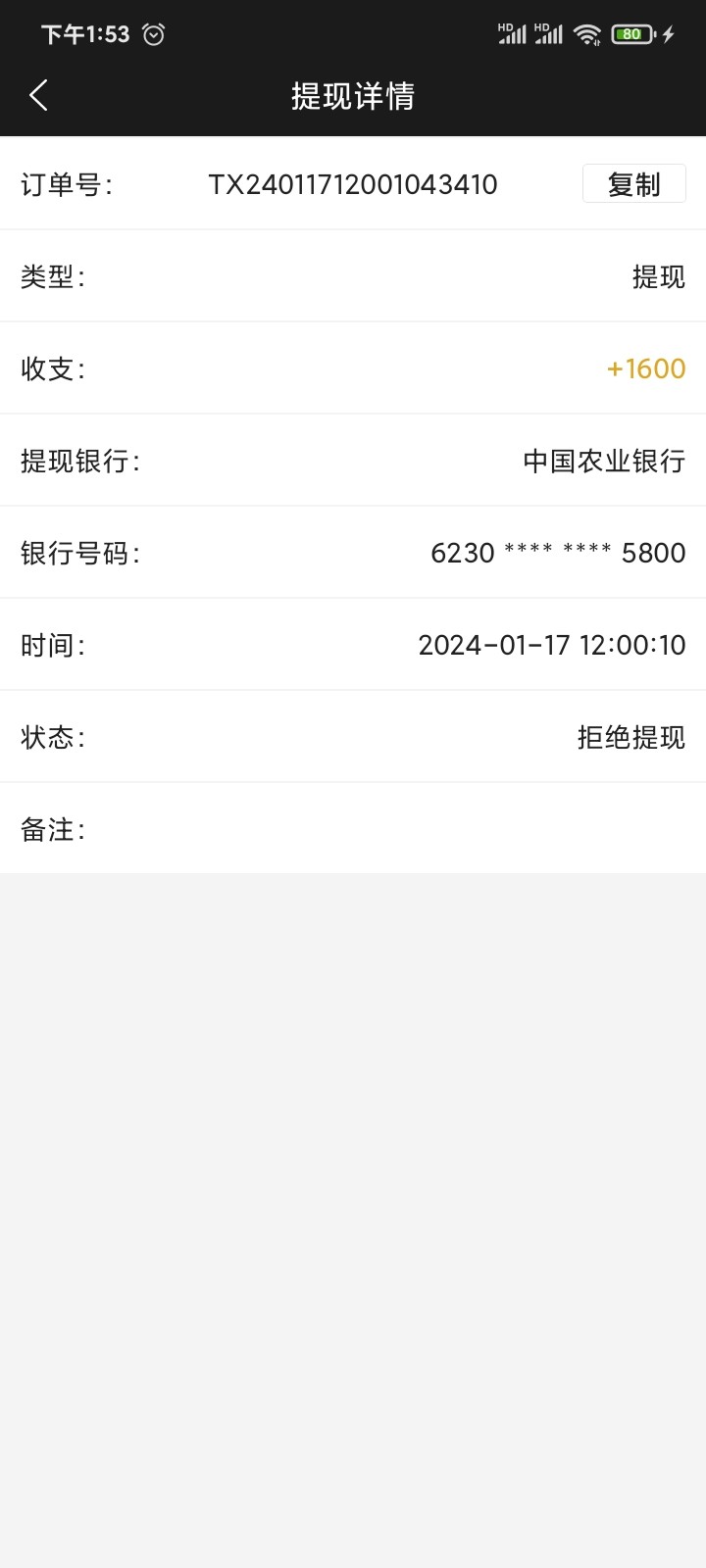Screen dimensions: 706x1568
Task: Tap the alarm clock icon in status bar
Action: tap(153, 33)
